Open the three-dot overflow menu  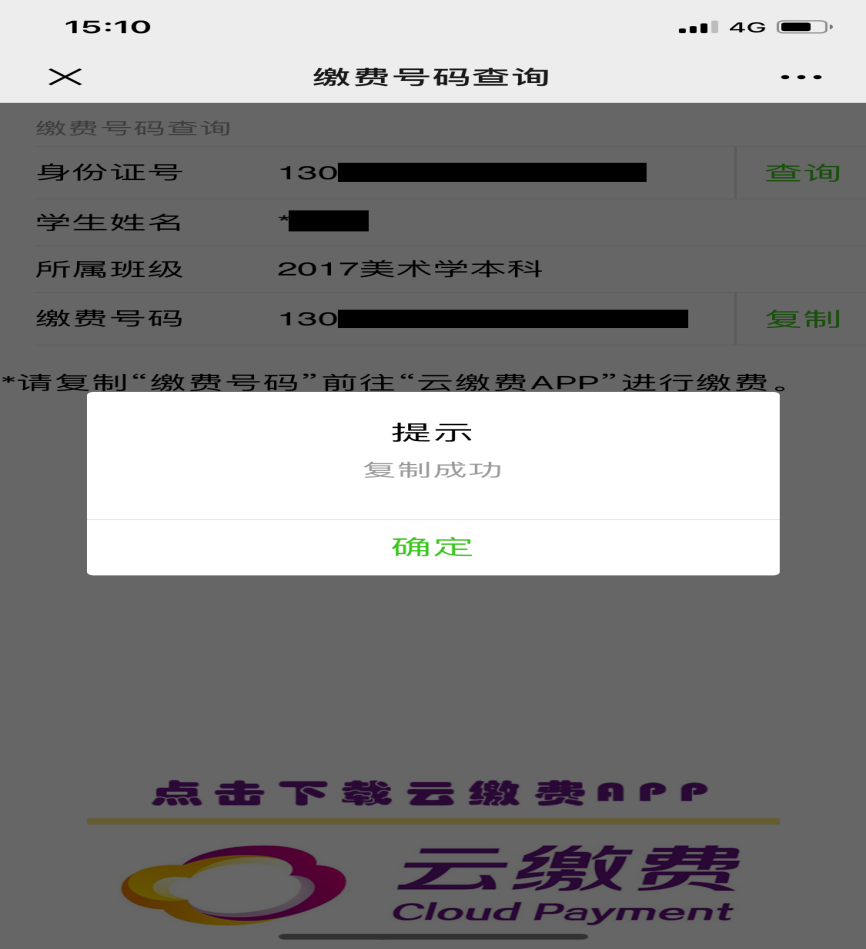pos(801,77)
